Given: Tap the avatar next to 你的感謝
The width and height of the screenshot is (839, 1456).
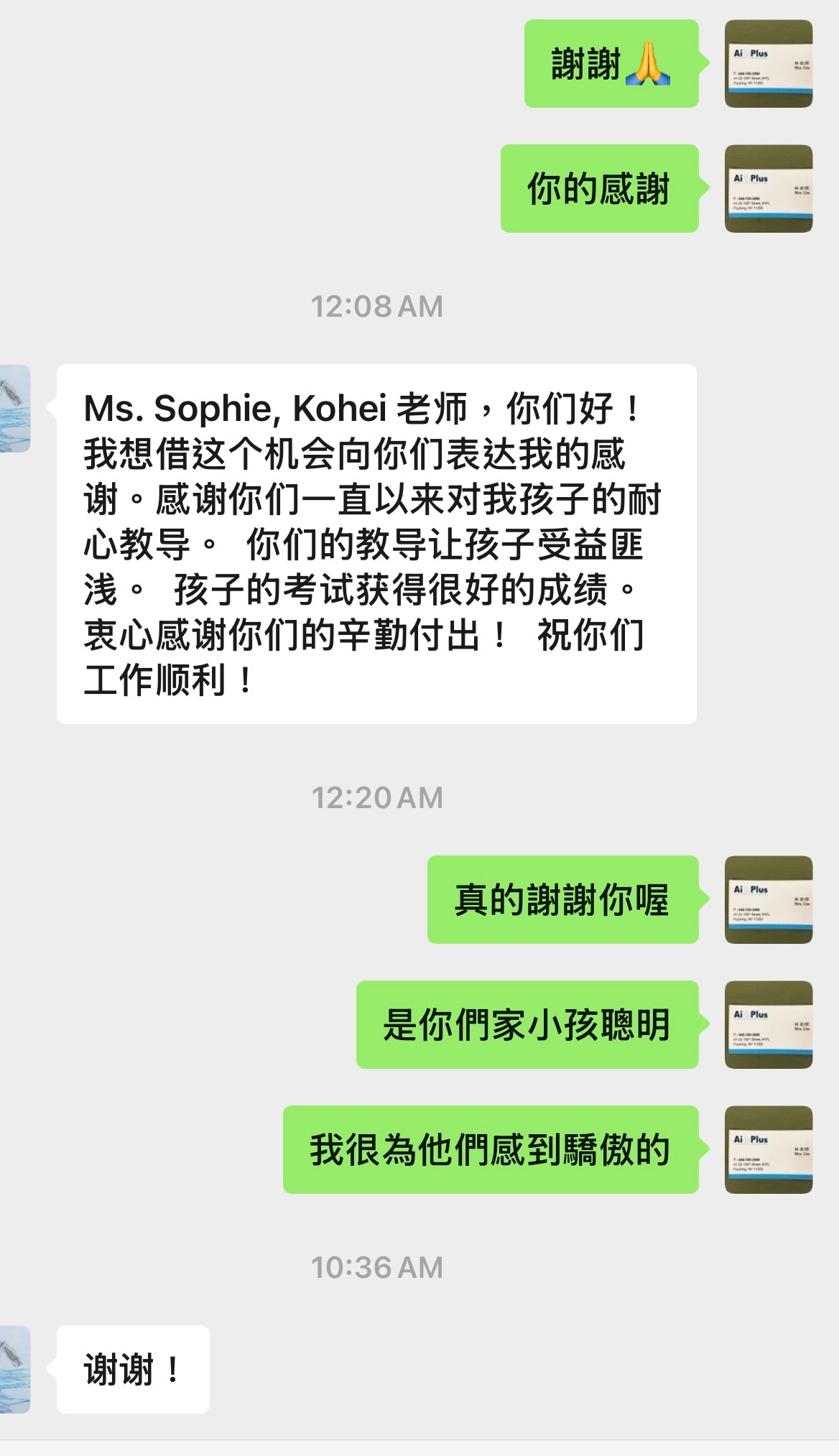Looking at the screenshot, I should tap(768, 189).
